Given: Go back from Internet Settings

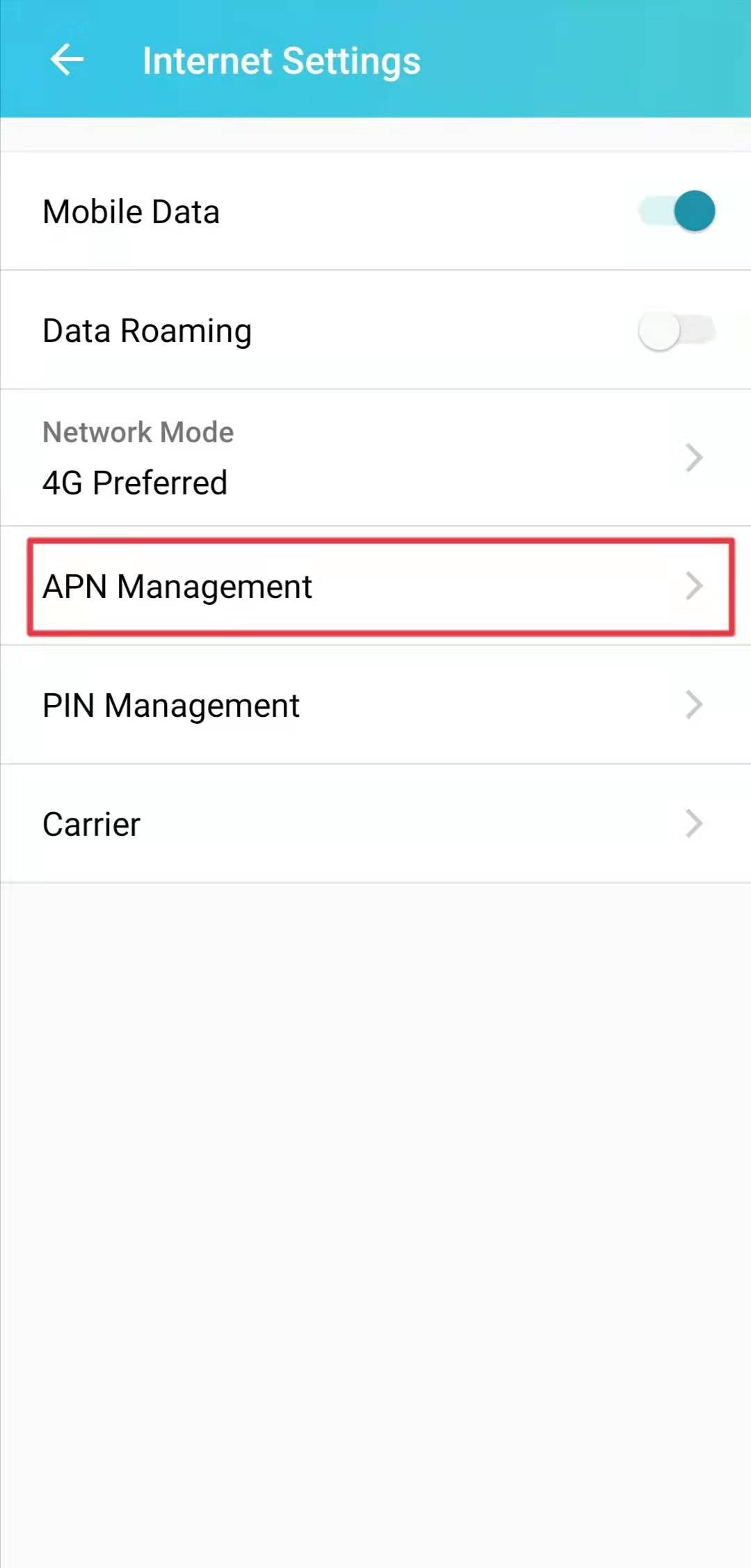Looking at the screenshot, I should [67, 60].
